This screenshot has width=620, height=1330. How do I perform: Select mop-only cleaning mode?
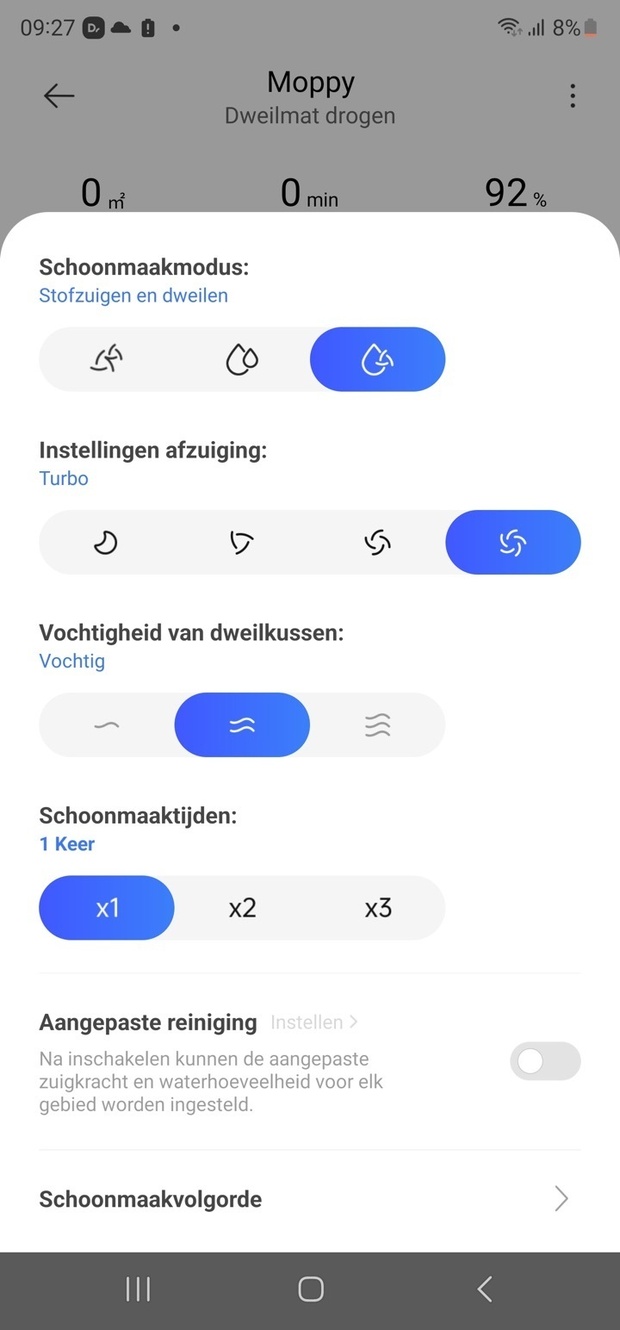[x=242, y=359]
